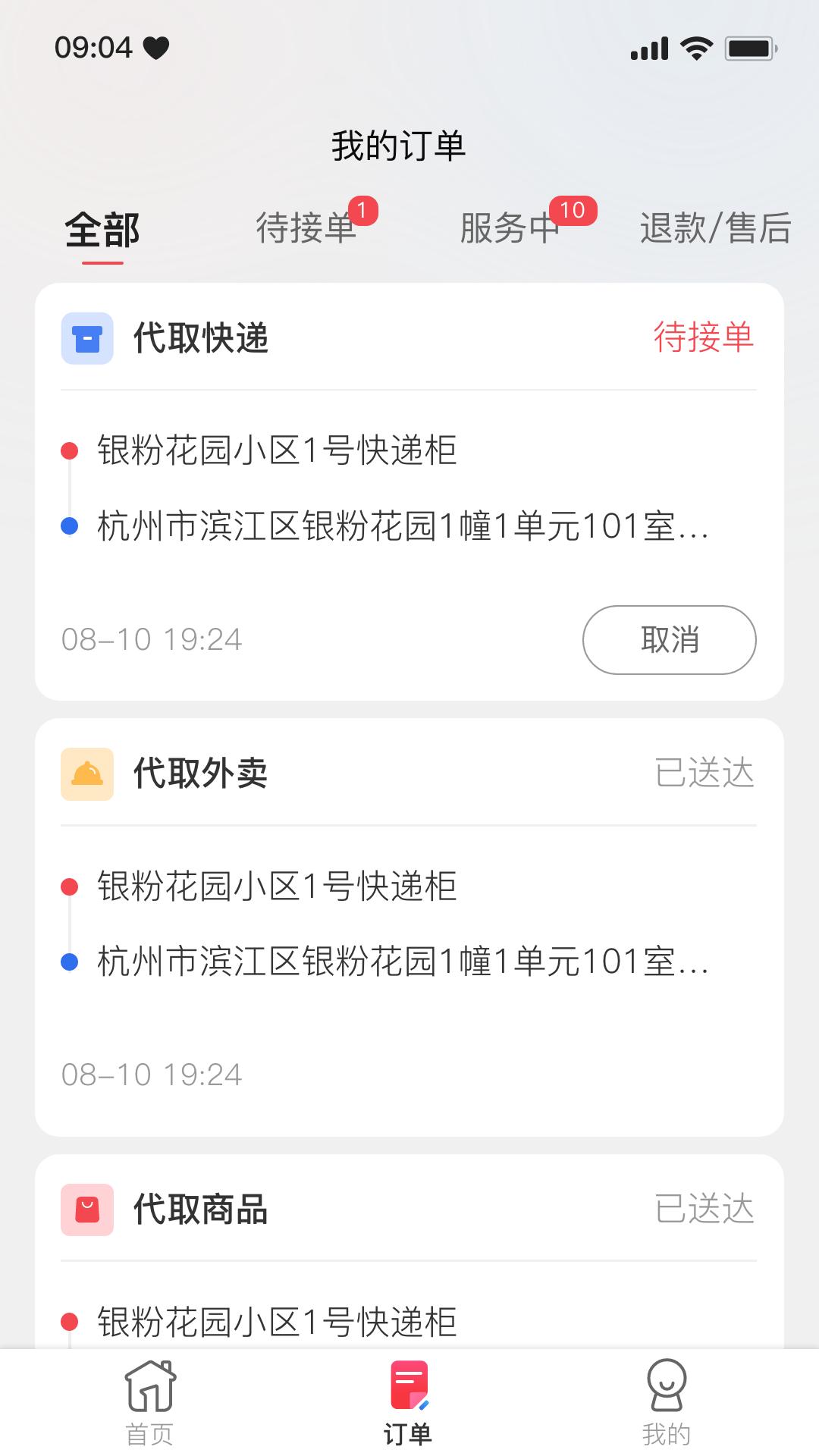Show 退款/售后 orders

coord(714,227)
